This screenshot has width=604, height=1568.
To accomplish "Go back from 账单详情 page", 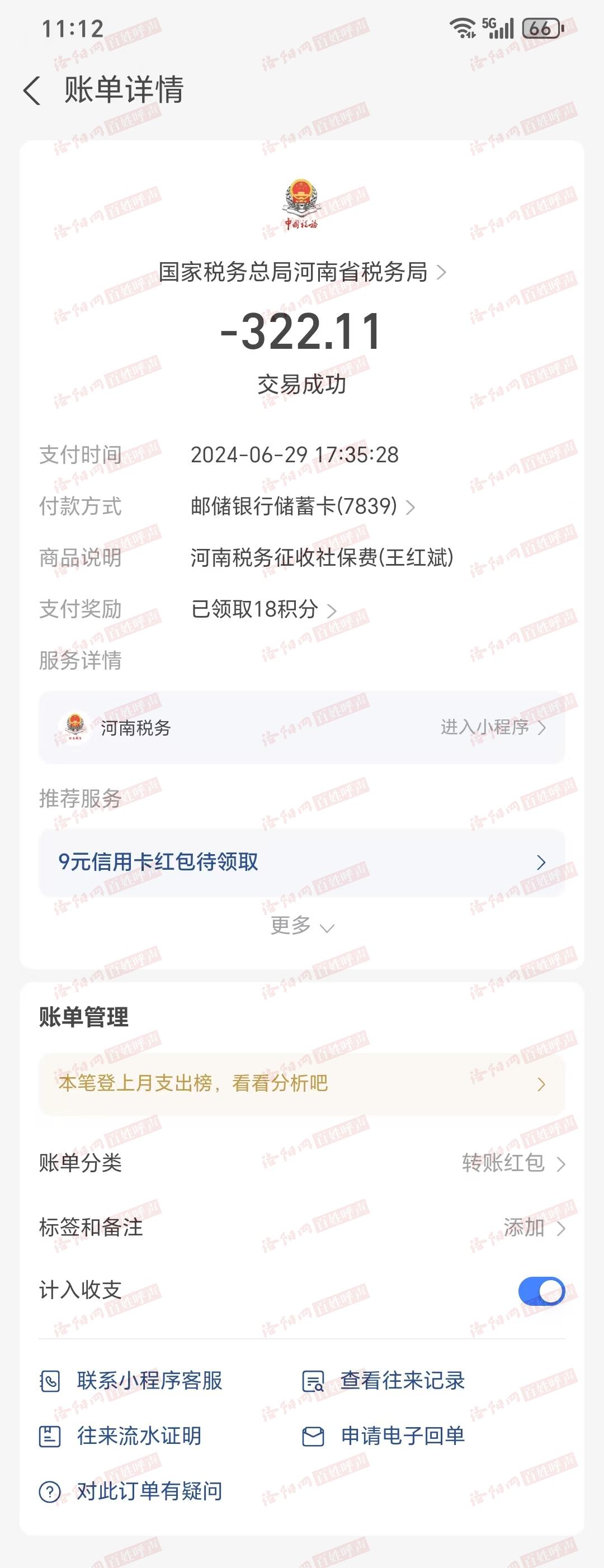I will [x=32, y=91].
